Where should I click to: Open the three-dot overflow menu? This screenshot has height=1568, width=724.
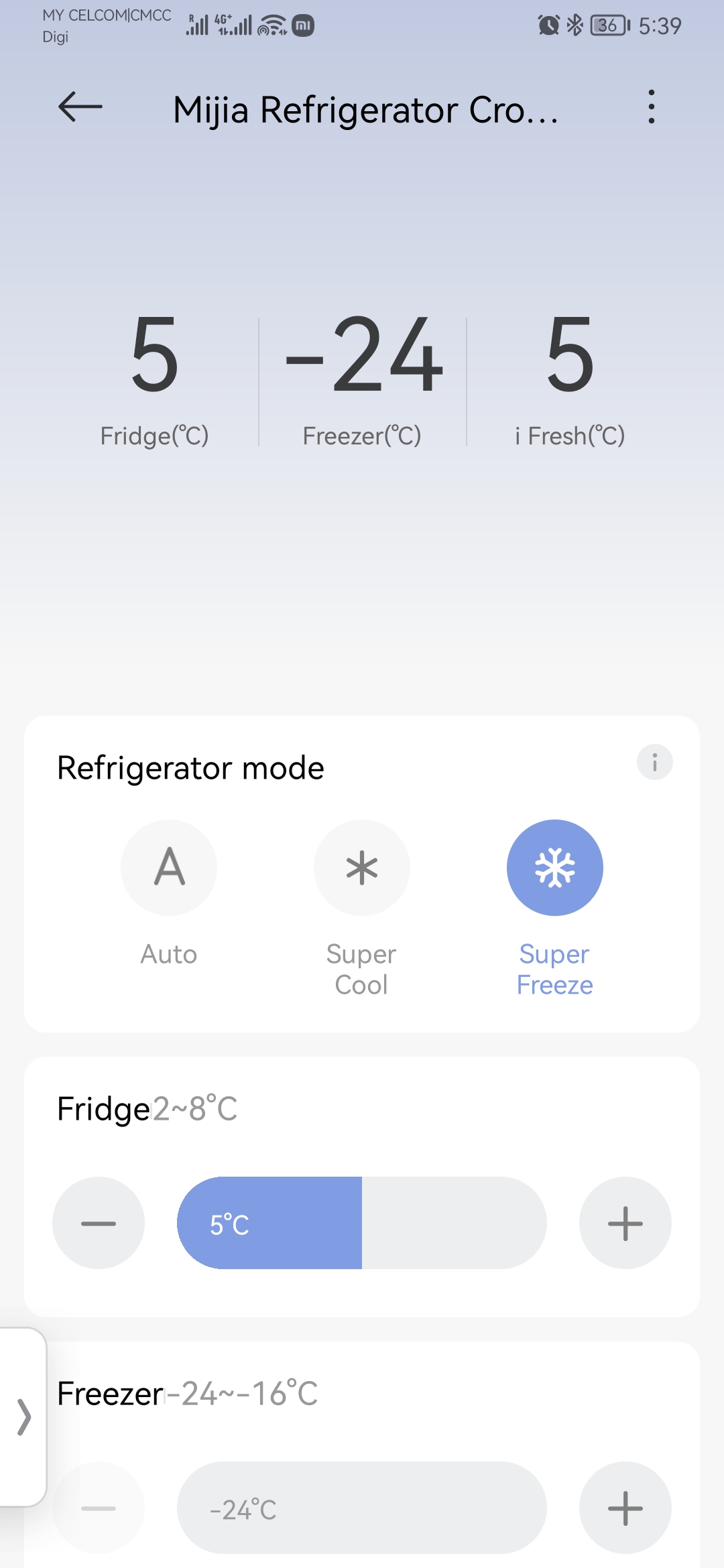pos(651,107)
